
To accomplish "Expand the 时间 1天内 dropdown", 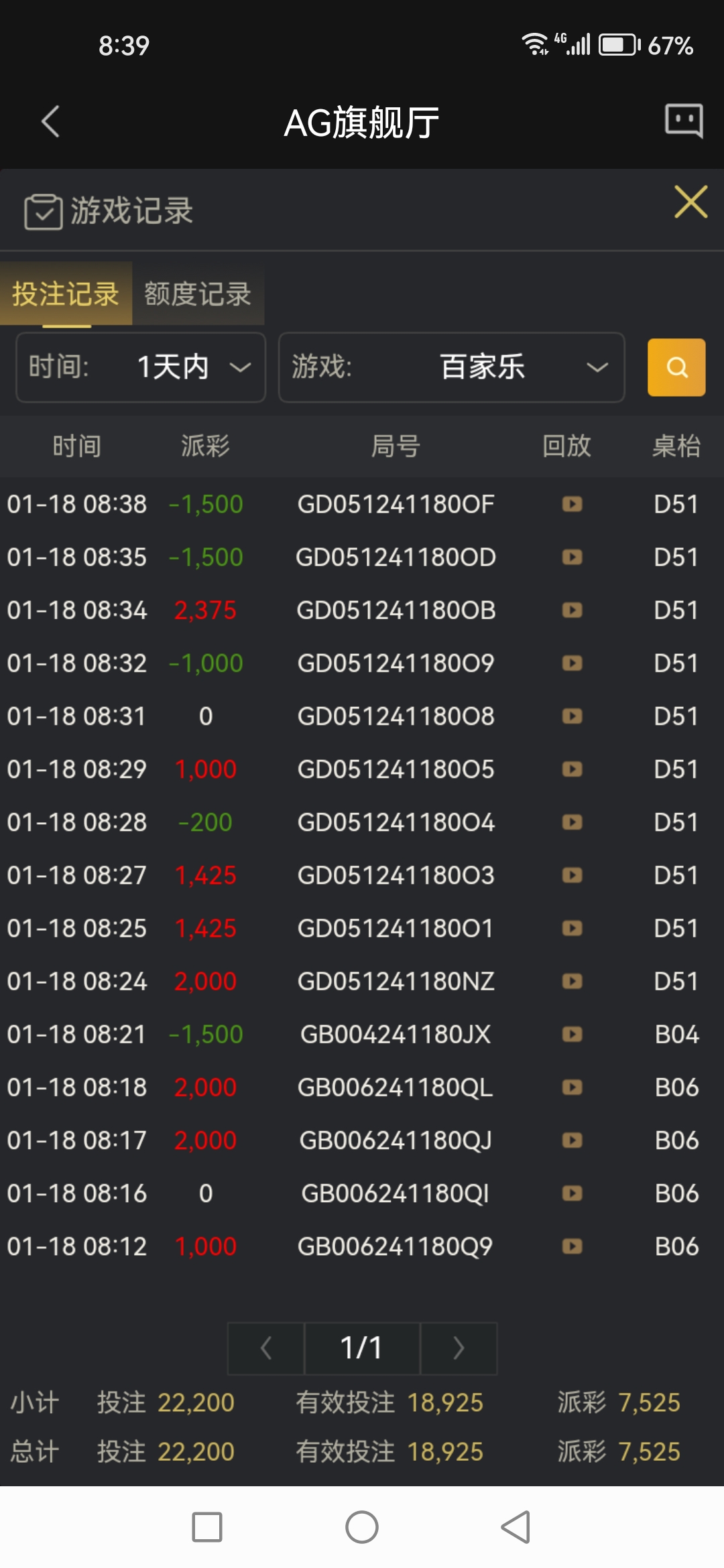I will [141, 367].
